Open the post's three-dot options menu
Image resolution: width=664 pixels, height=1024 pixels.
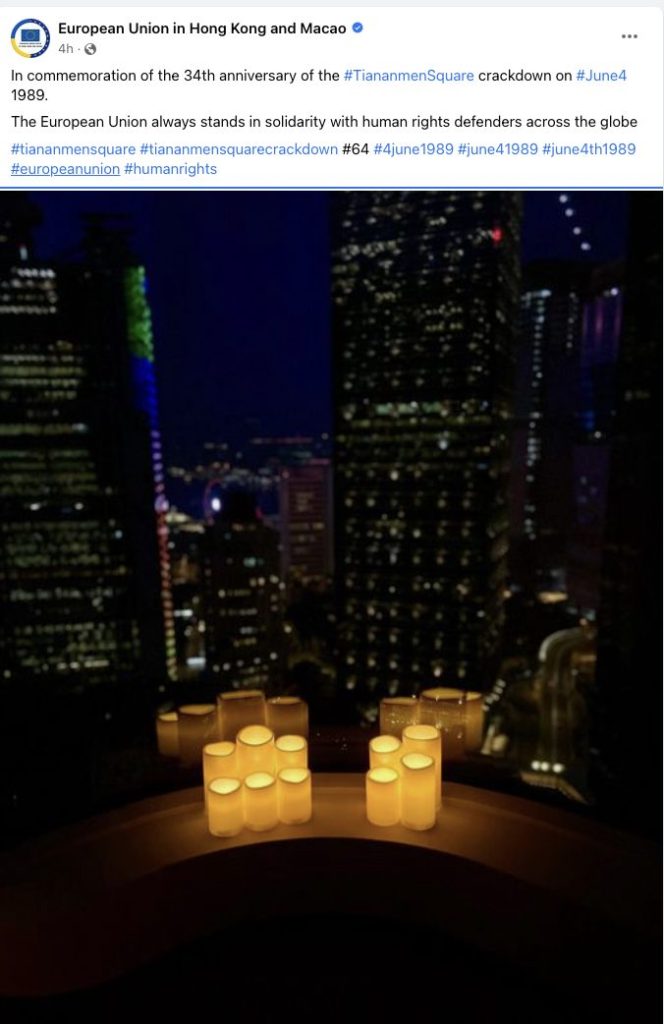tap(629, 36)
